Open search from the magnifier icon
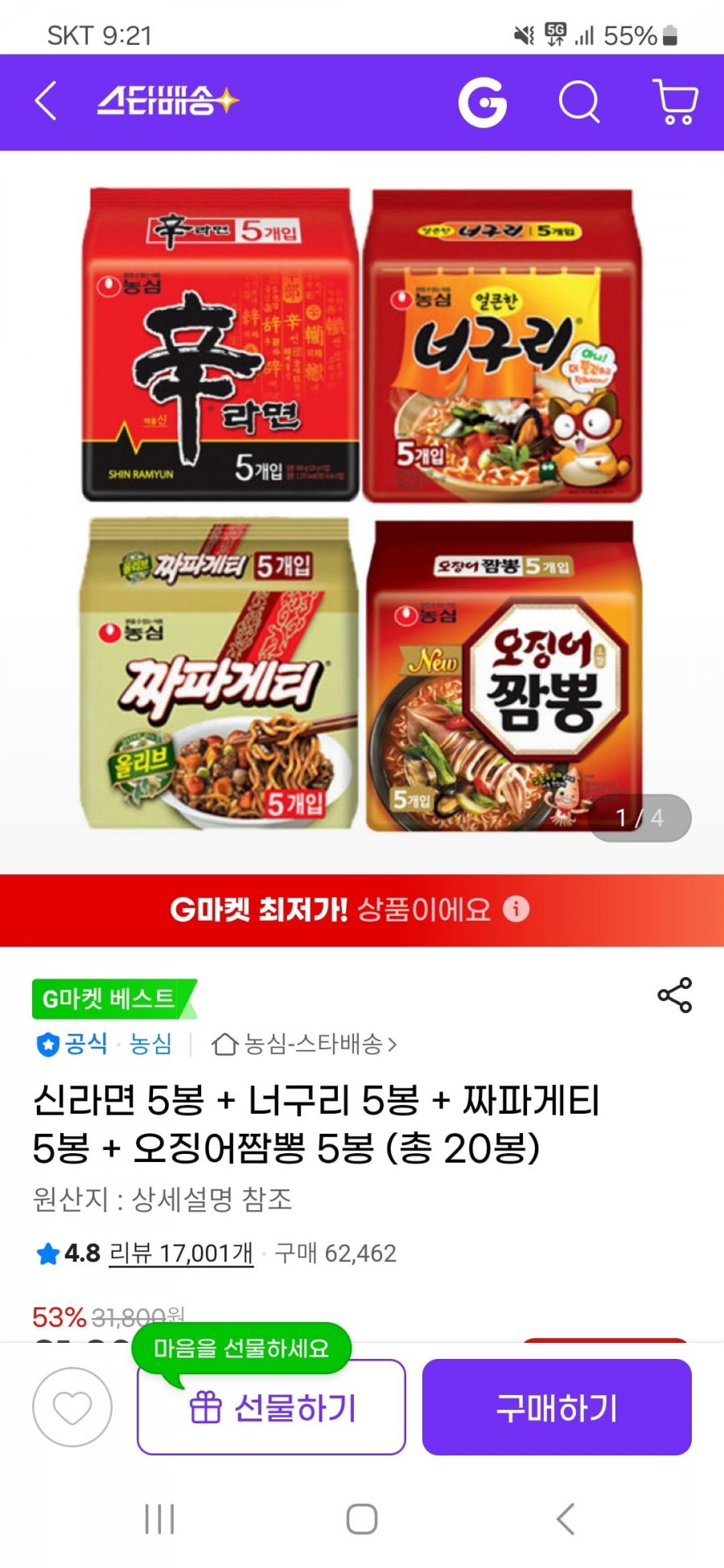724x1568 pixels. tap(579, 102)
